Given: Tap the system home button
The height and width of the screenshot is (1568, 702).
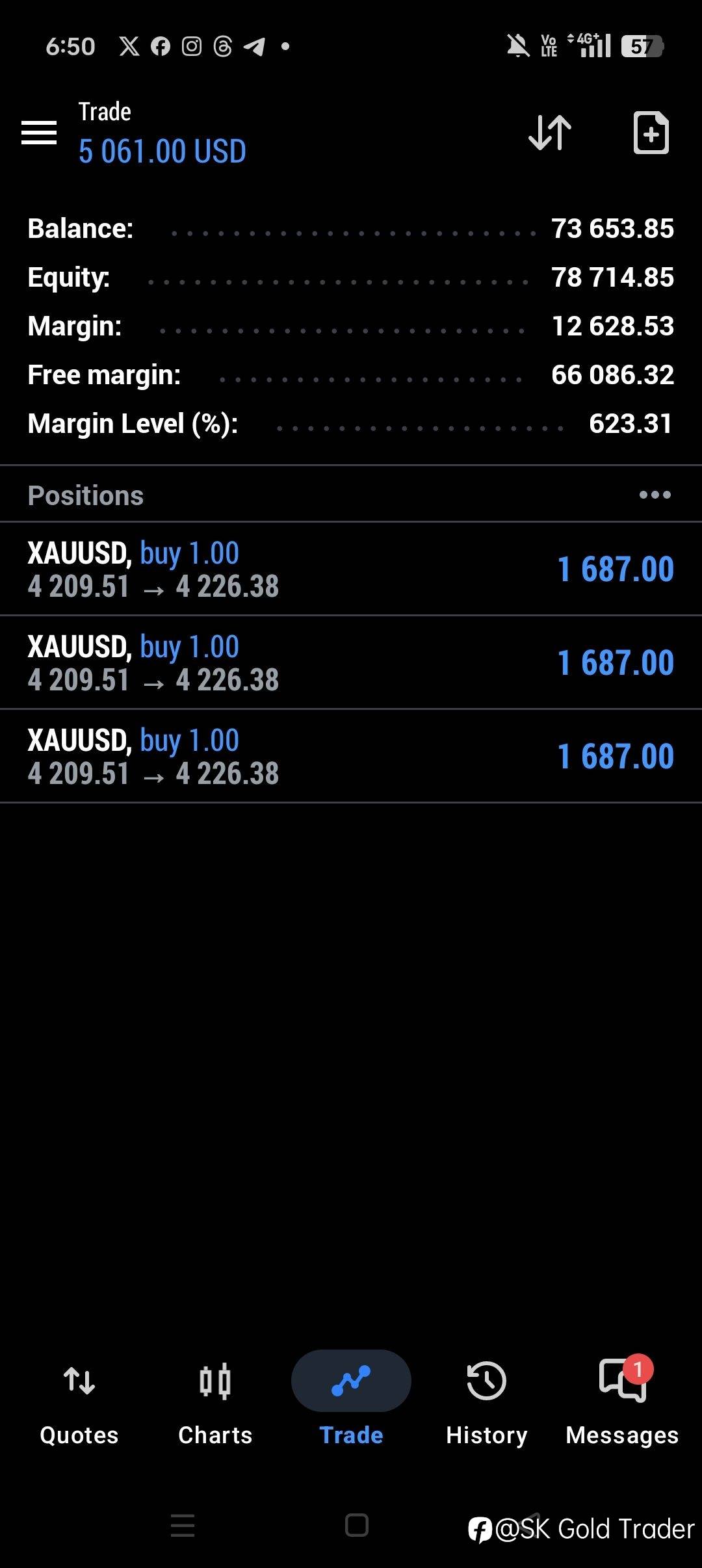Looking at the screenshot, I should point(356,1525).
